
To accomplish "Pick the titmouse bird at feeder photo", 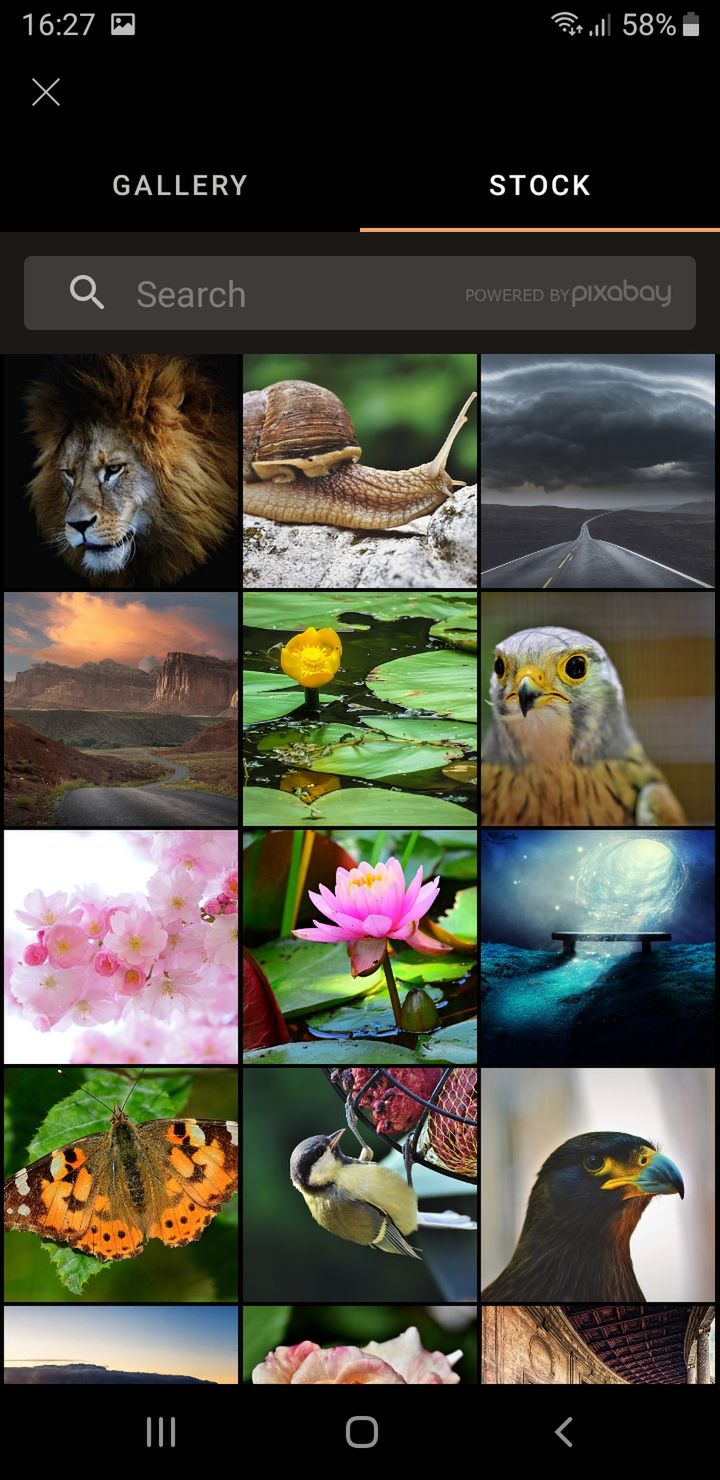I will (x=360, y=1185).
